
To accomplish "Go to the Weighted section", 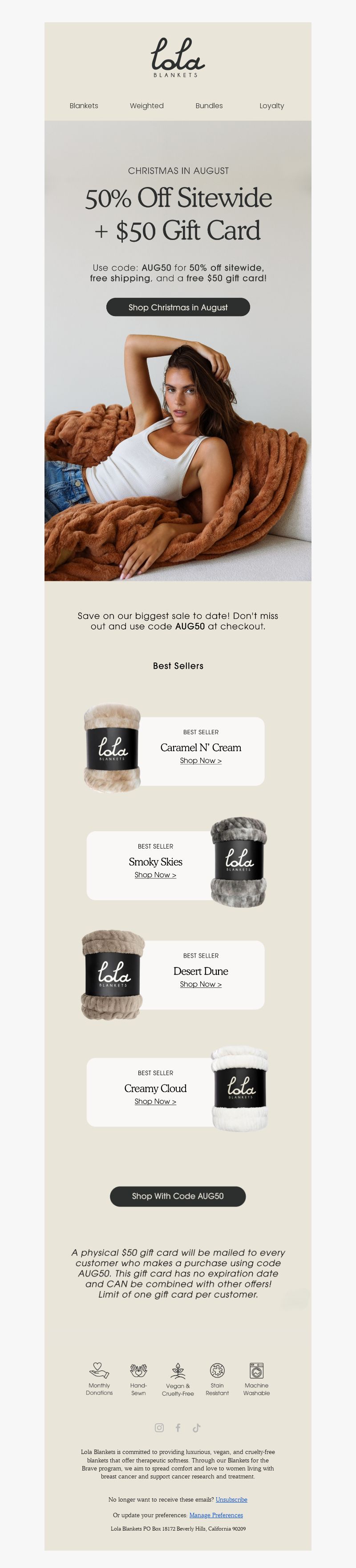I will coord(147,106).
